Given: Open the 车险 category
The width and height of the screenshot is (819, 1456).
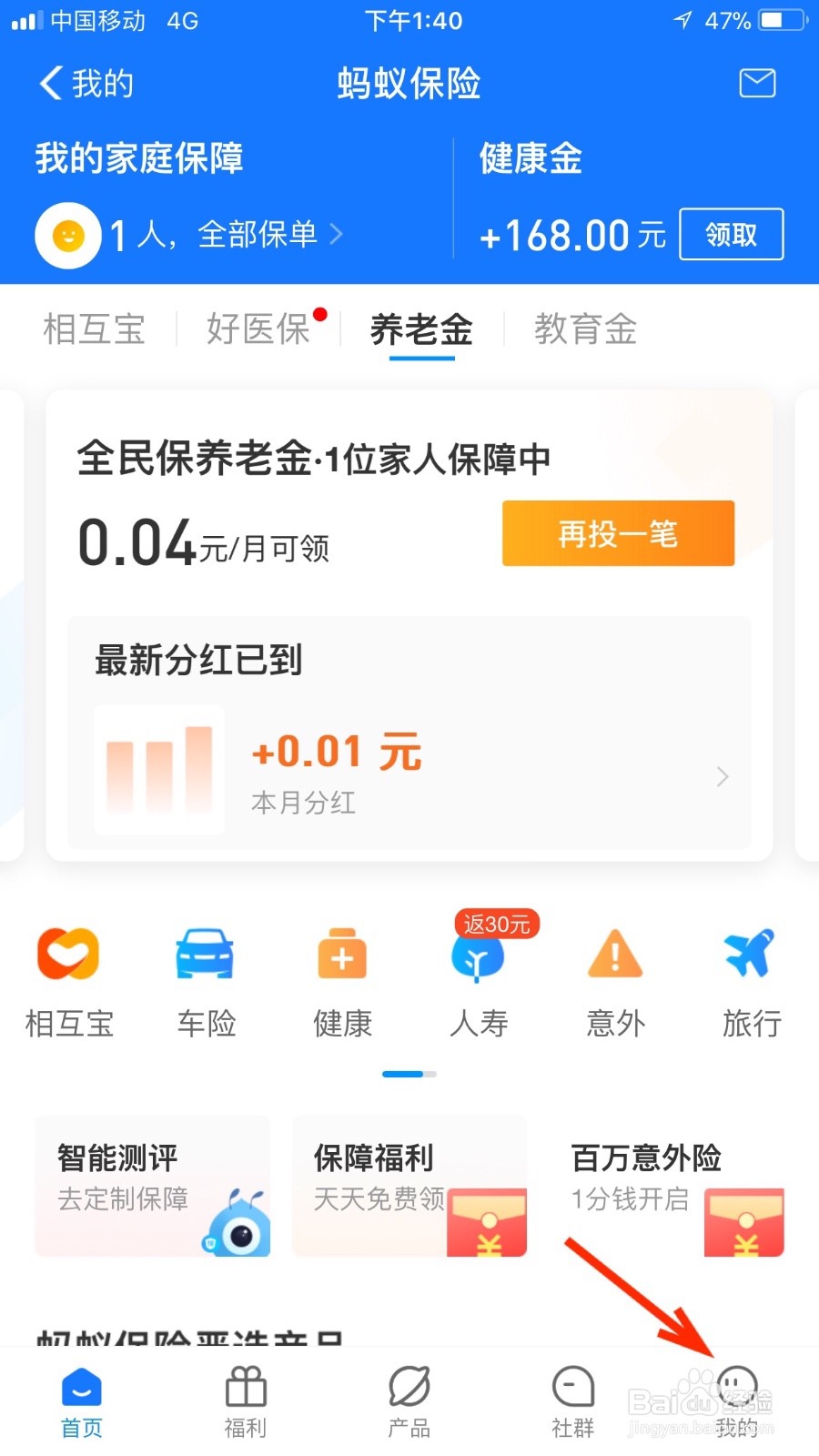Looking at the screenshot, I should pos(206,981).
